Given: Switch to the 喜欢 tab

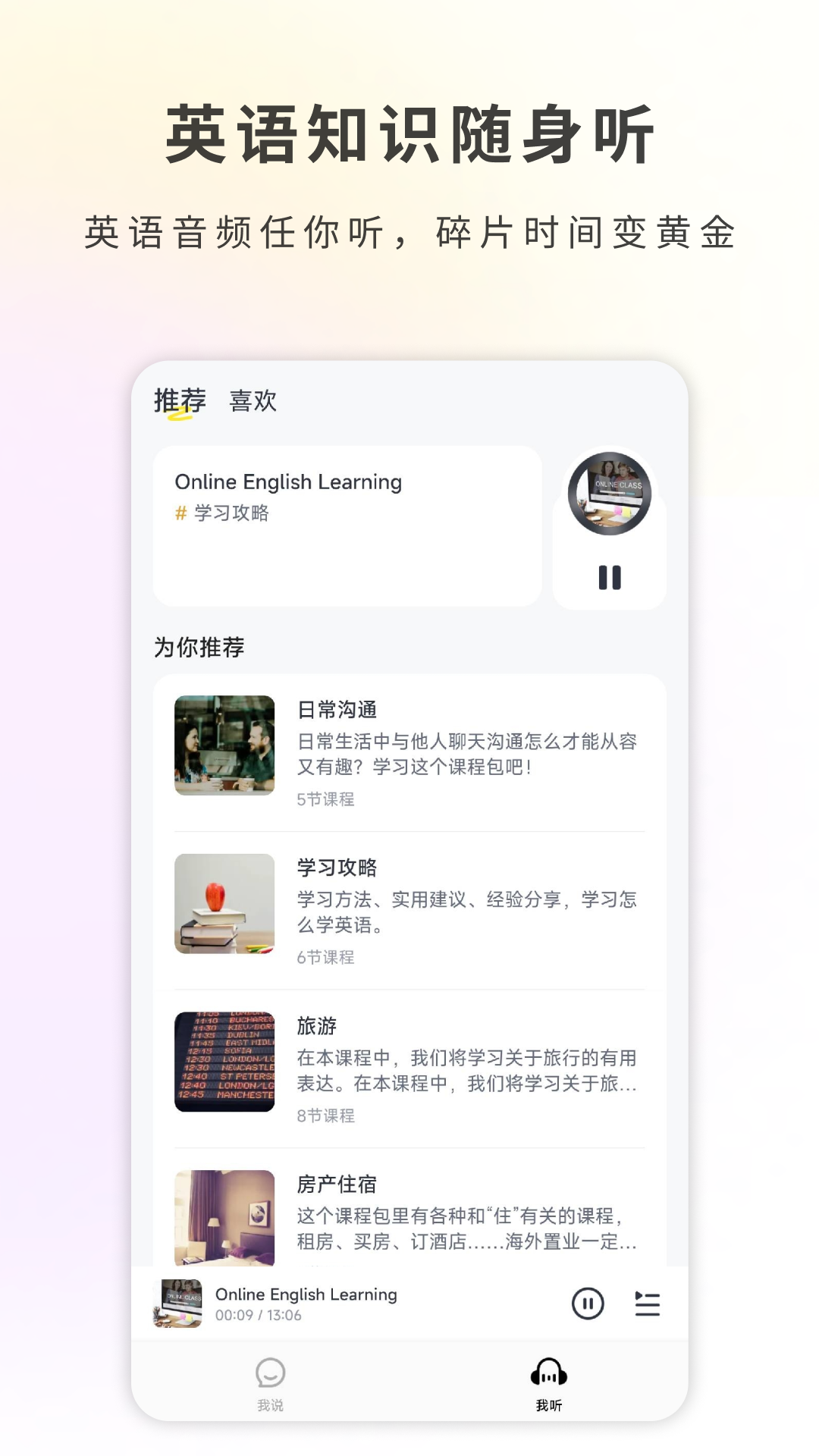Looking at the screenshot, I should coord(253,400).
